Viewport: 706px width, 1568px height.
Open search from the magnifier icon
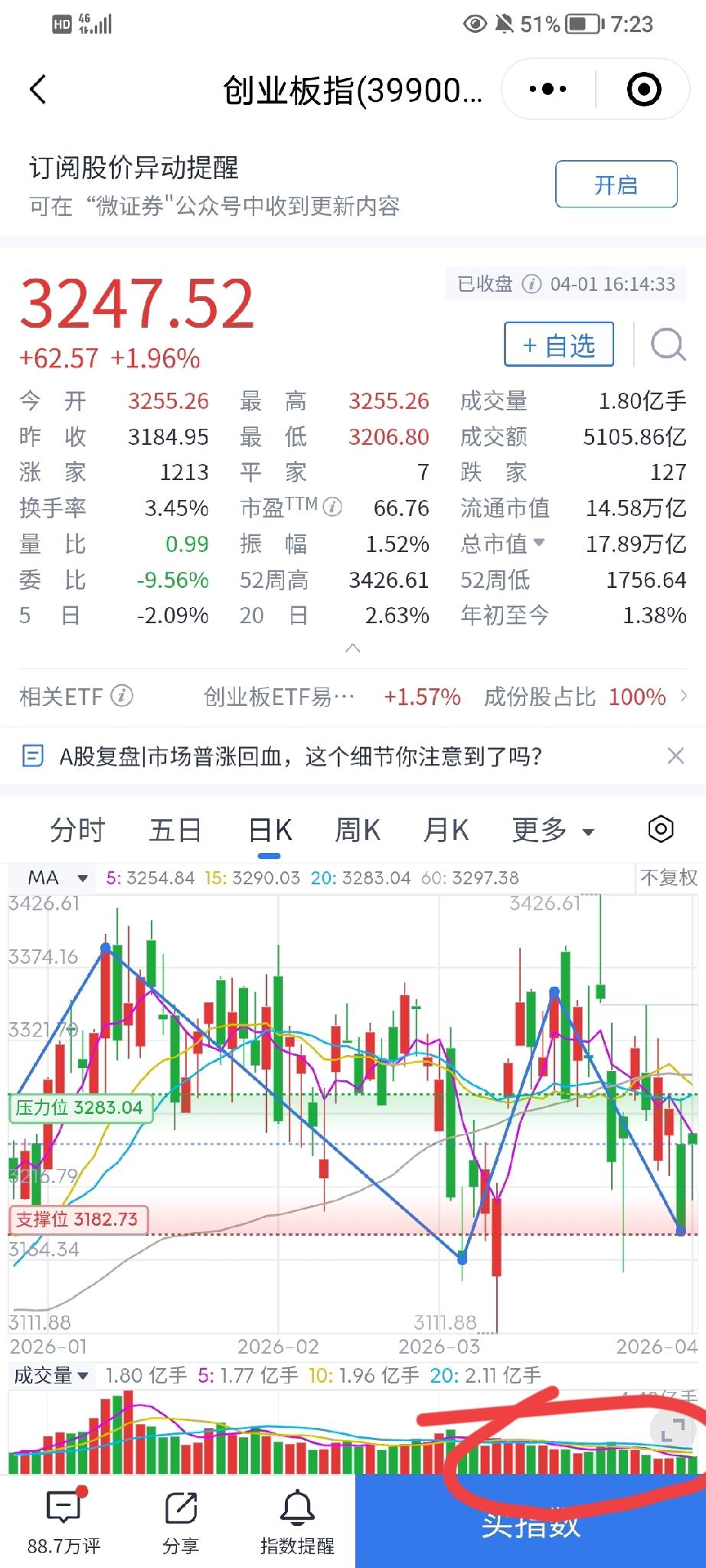tap(668, 345)
